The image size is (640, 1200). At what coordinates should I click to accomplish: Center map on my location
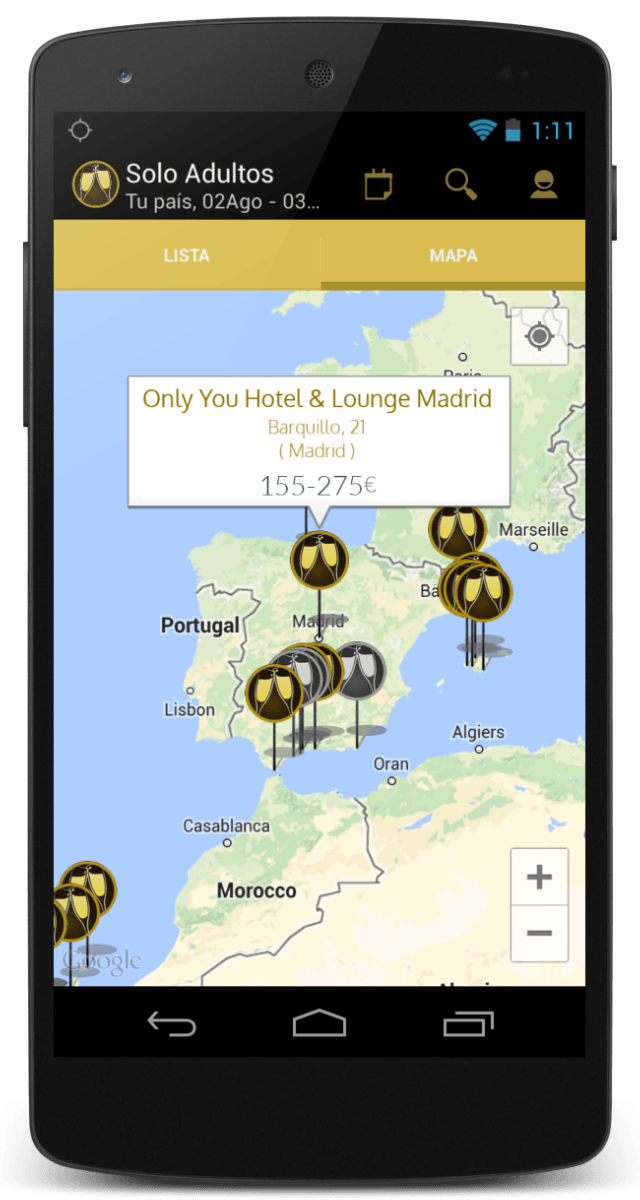539,336
